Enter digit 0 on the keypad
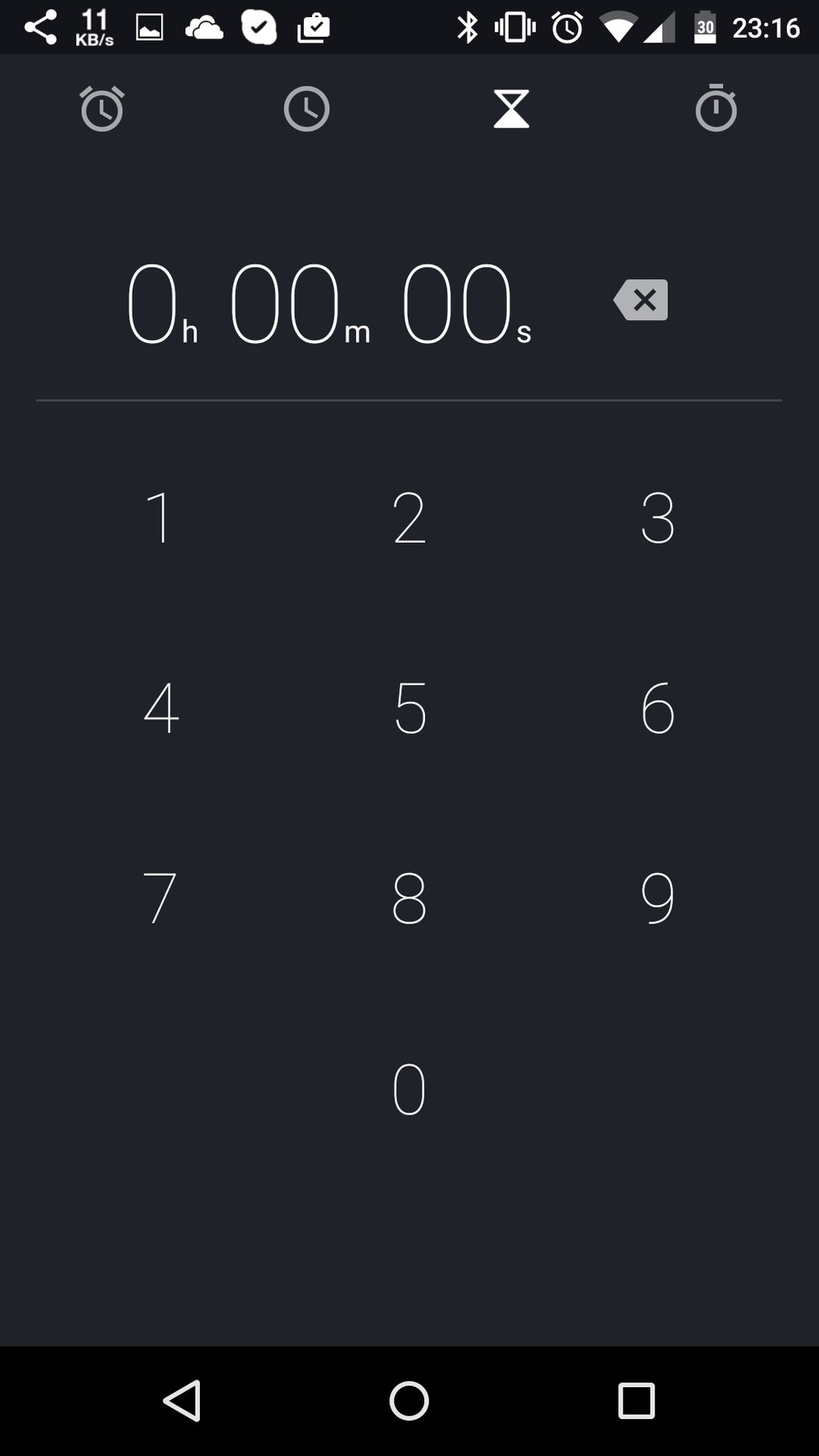This screenshot has width=819, height=1456. click(x=409, y=1089)
